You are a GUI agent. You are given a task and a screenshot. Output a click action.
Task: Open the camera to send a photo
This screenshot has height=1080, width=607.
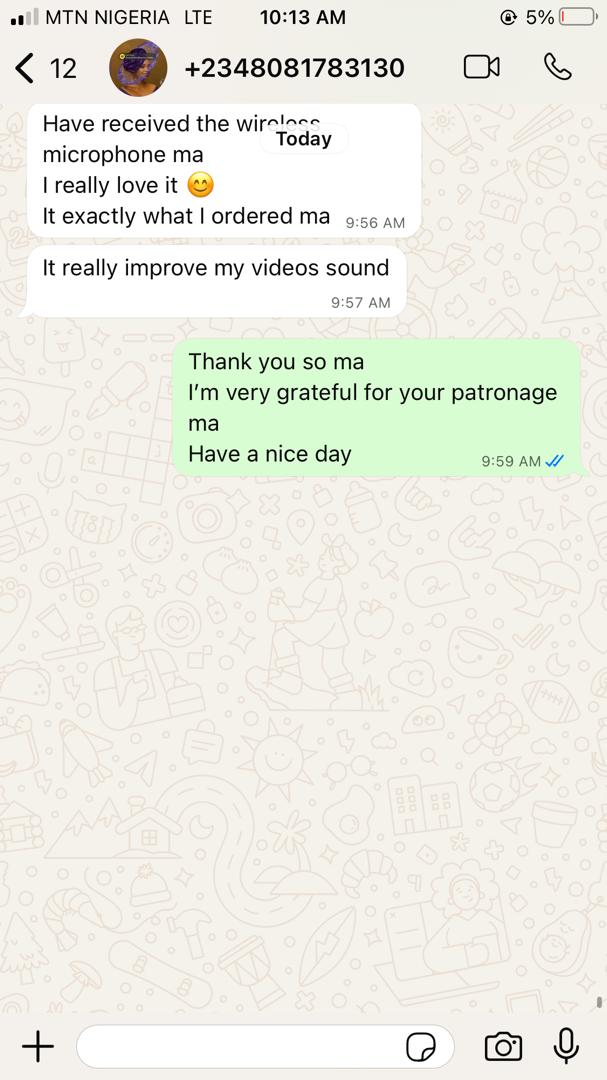click(503, 1046)
